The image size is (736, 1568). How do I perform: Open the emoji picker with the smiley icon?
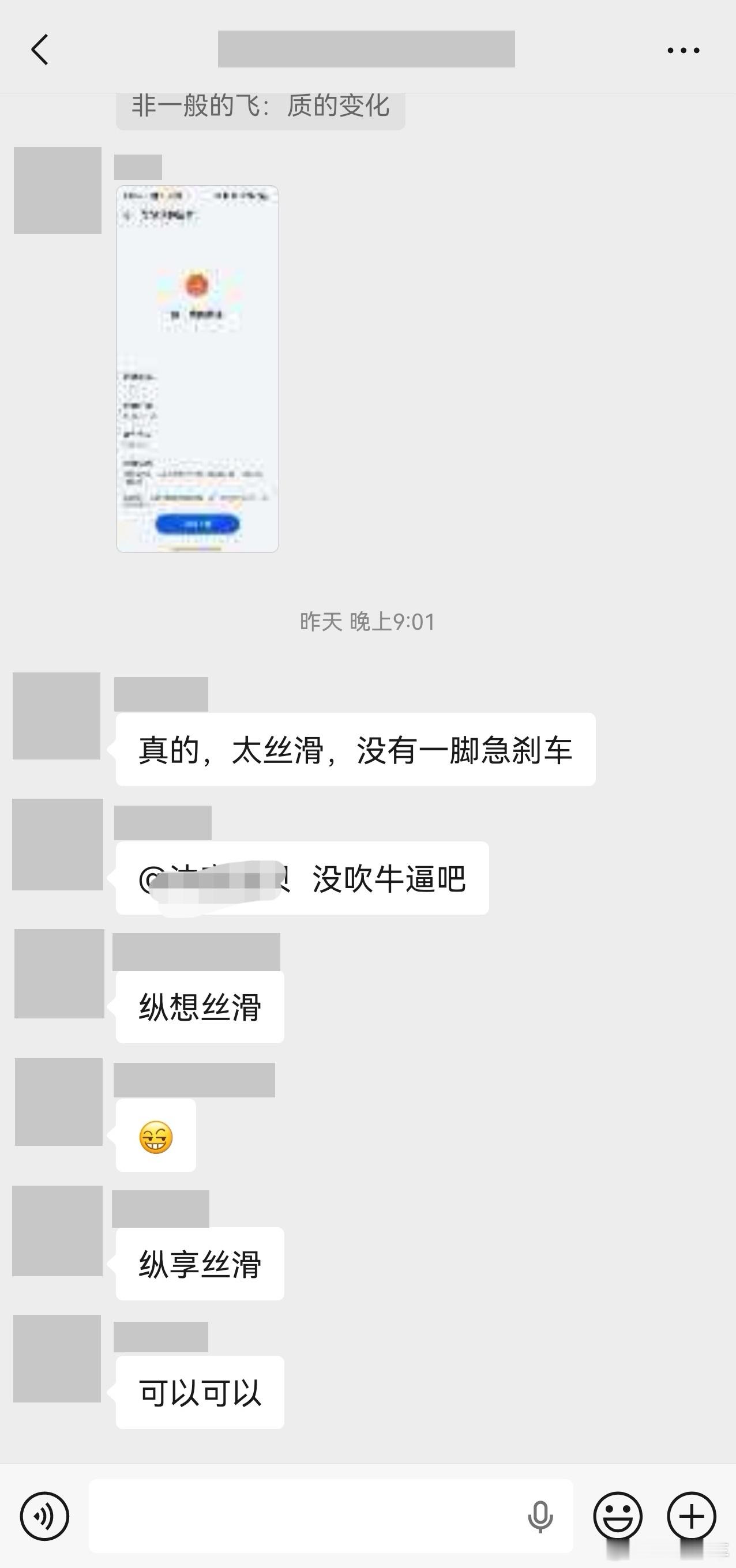618,1516
